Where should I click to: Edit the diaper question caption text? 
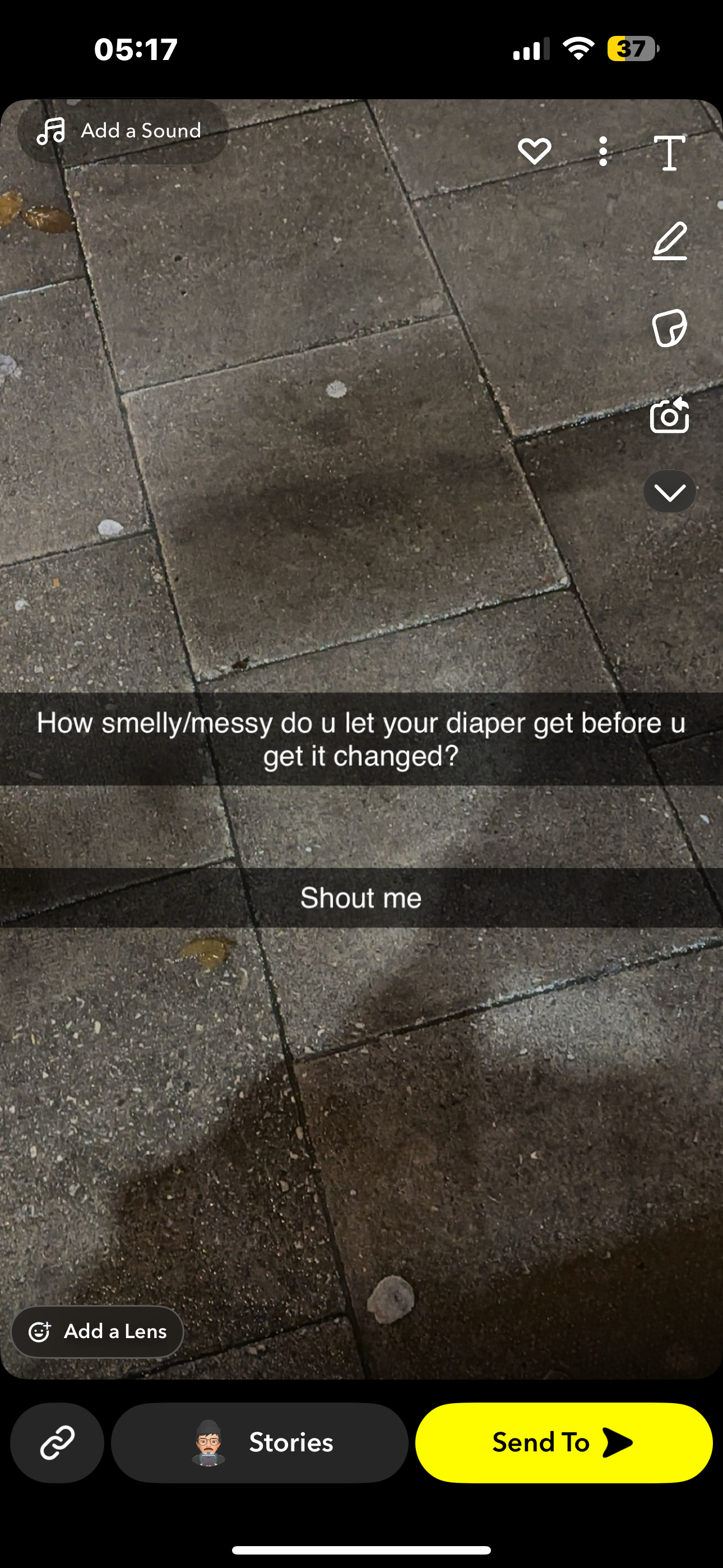(361, 739)
